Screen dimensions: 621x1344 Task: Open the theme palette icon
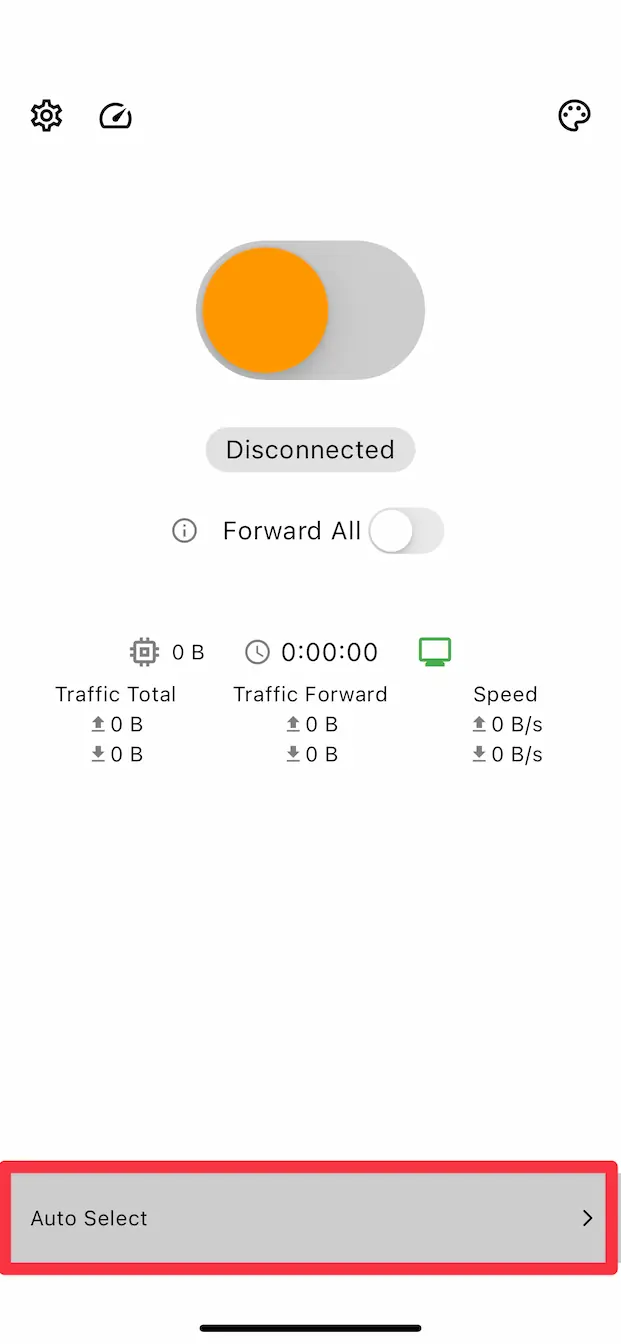click(x=574, y=116)
